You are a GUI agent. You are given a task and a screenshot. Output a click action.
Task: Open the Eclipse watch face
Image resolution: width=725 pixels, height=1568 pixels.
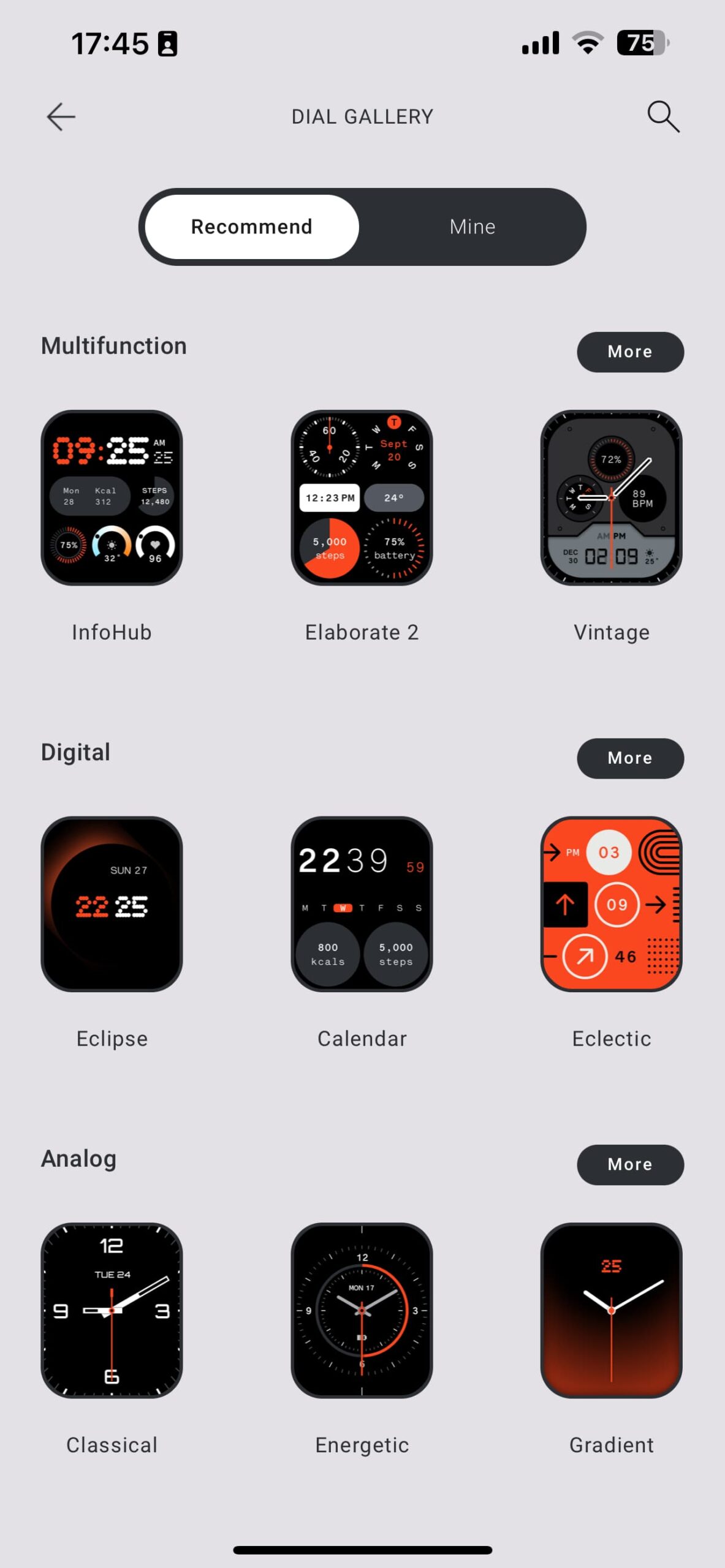click(x=112, y=903)
